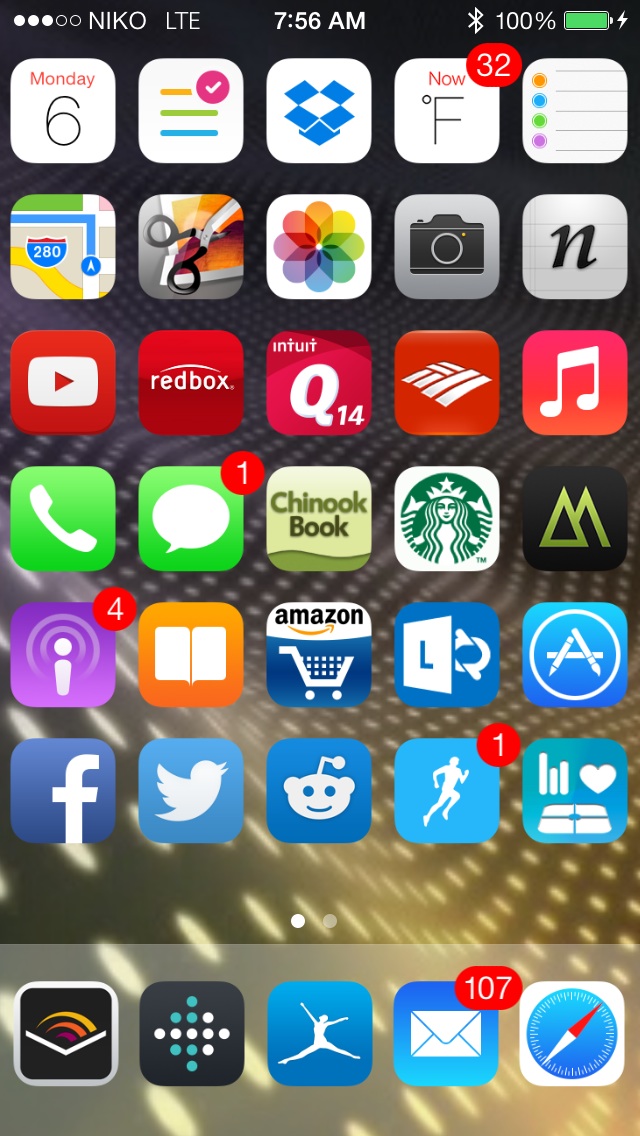Launch the Starbucks app
This screenshot has width=640, height=1136.
click(447, 519)
